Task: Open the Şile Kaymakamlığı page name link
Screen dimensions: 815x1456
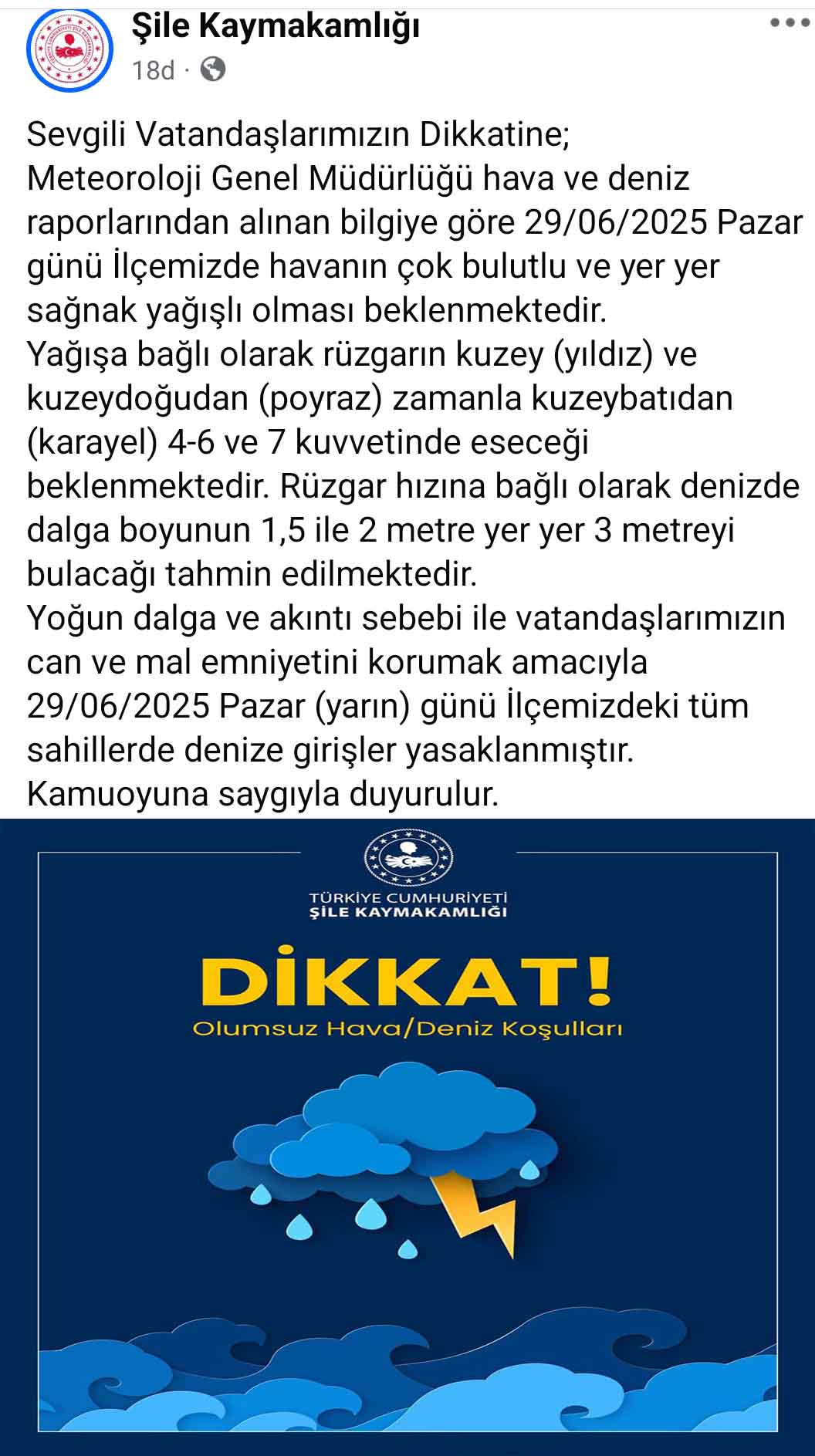Action: coord(276,27)
